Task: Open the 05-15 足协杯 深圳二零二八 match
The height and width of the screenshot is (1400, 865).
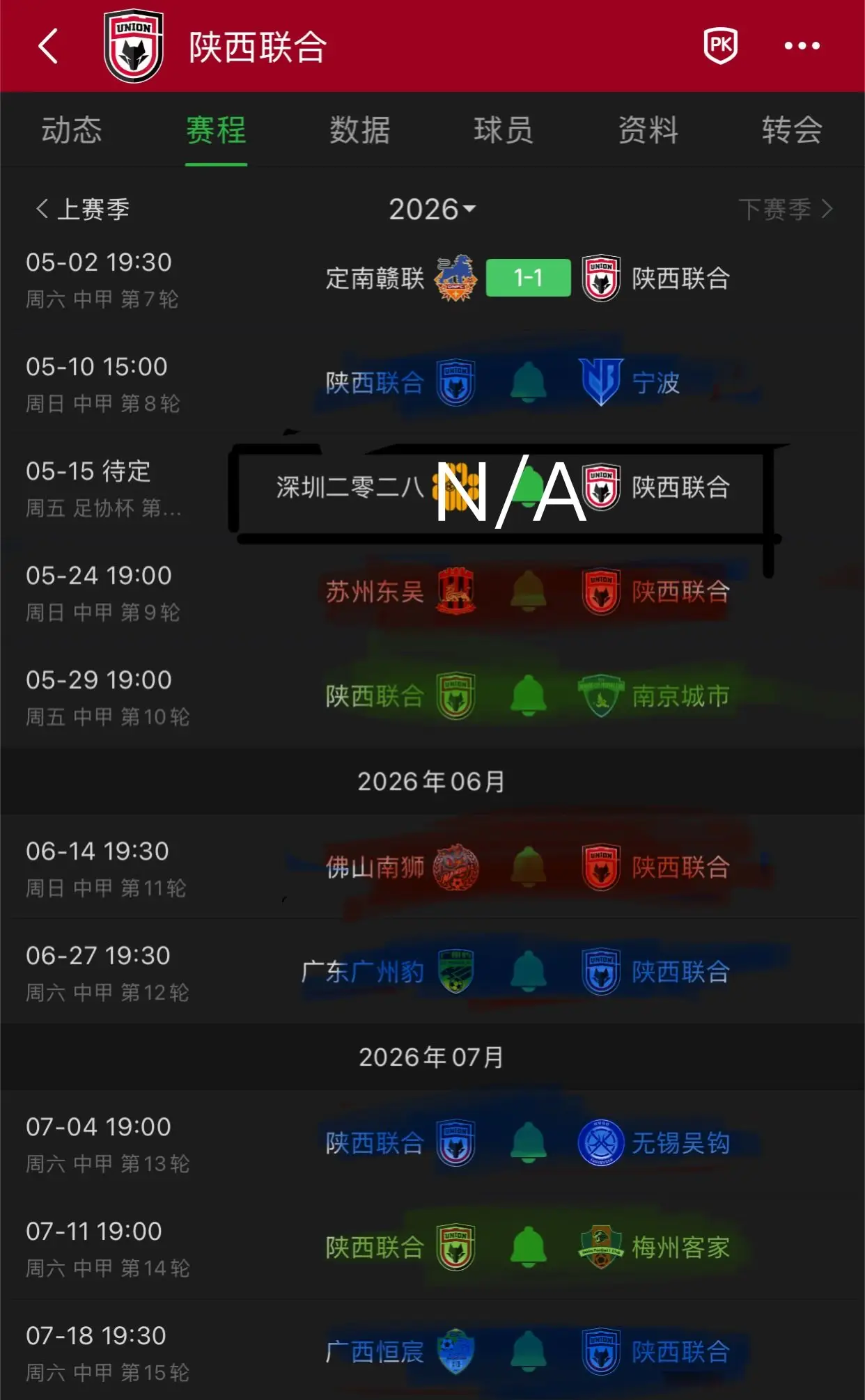Action: point(432,487)
